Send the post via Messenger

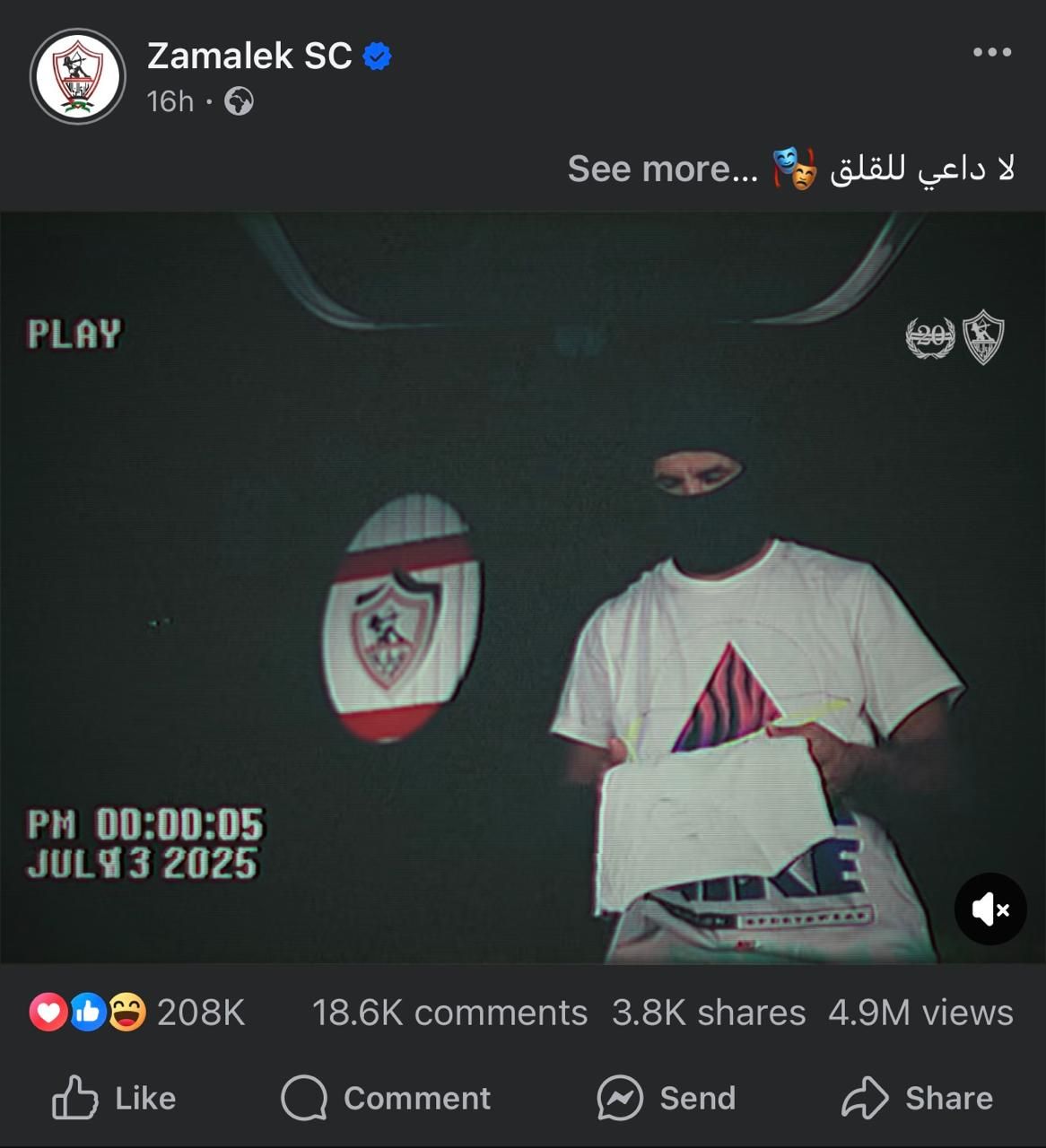click(x=667, y=1098)
